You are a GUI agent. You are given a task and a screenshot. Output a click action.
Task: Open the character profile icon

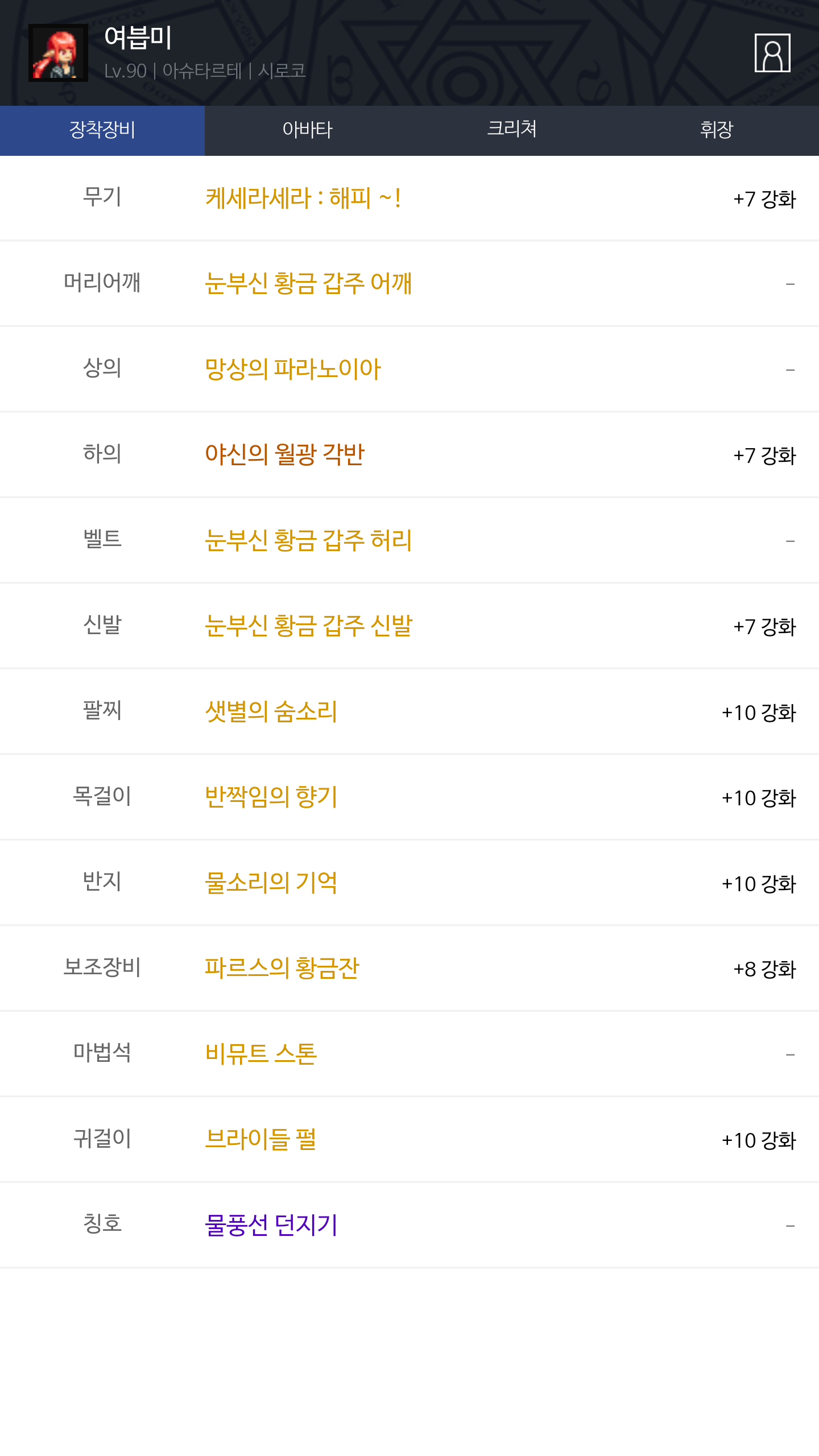pyautogui.click(x=772, y=53)
